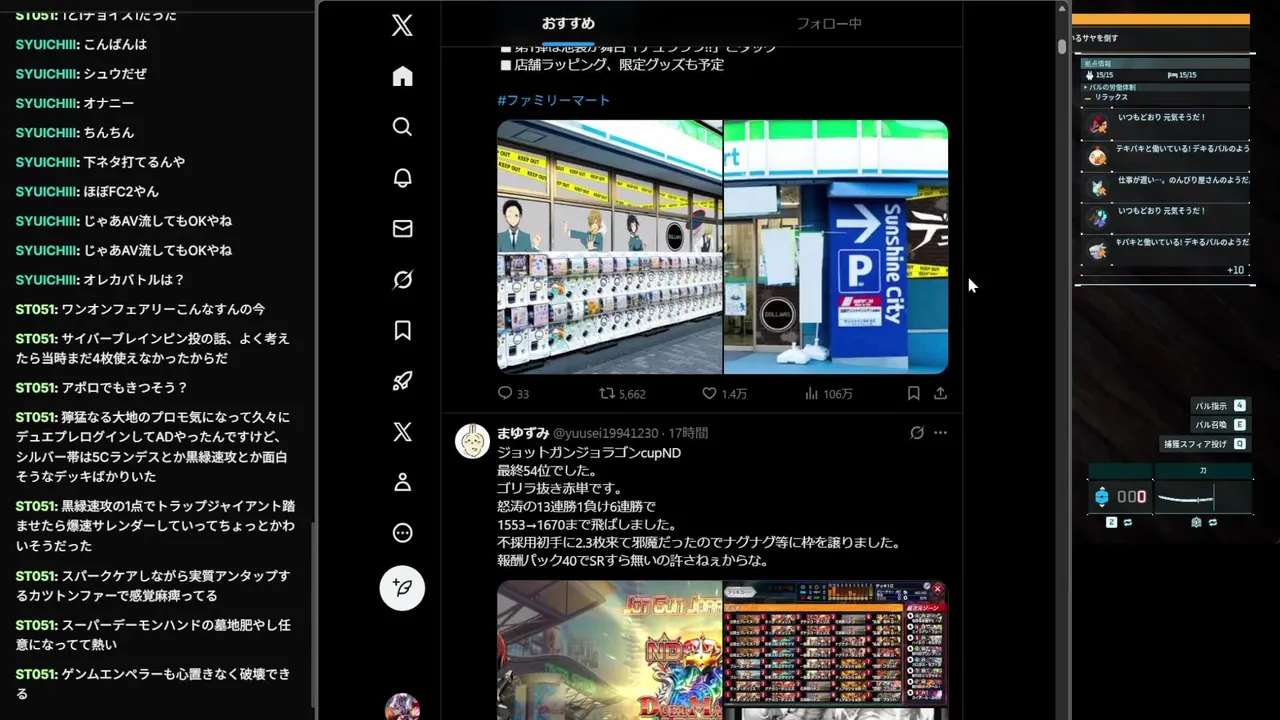
Task: Repost the post with 5,662 reposts
Action: coord(607,394)
